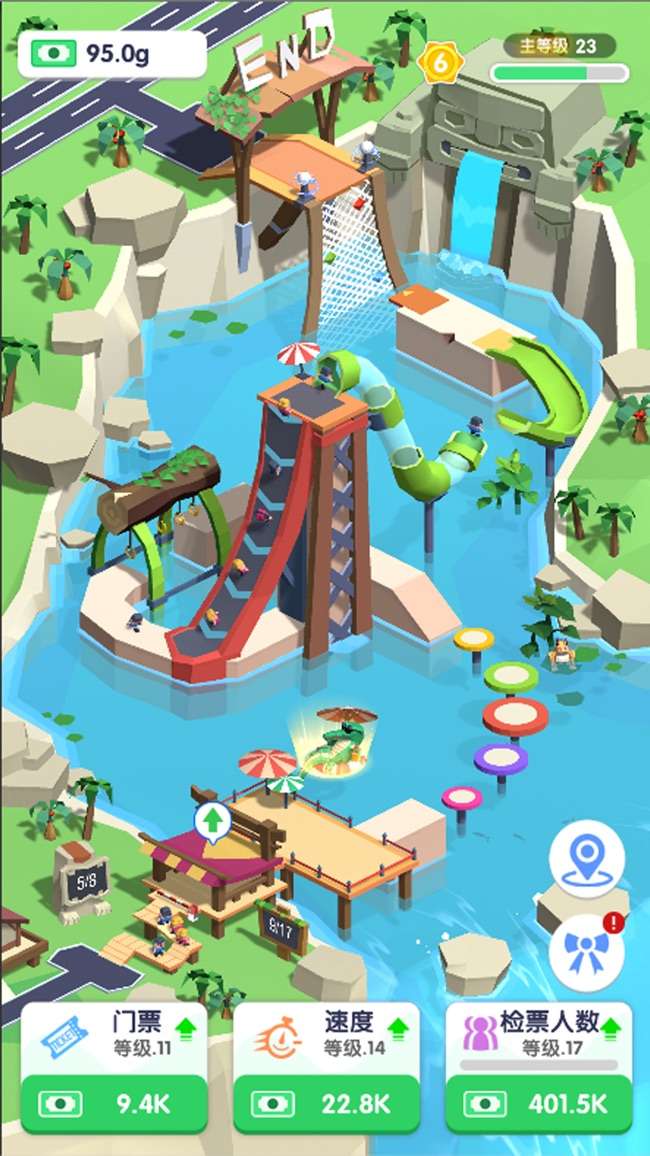Upgrade 检票人数 for 401.5K
The image size is (650, 1156).
click(x=539, y=1104)
